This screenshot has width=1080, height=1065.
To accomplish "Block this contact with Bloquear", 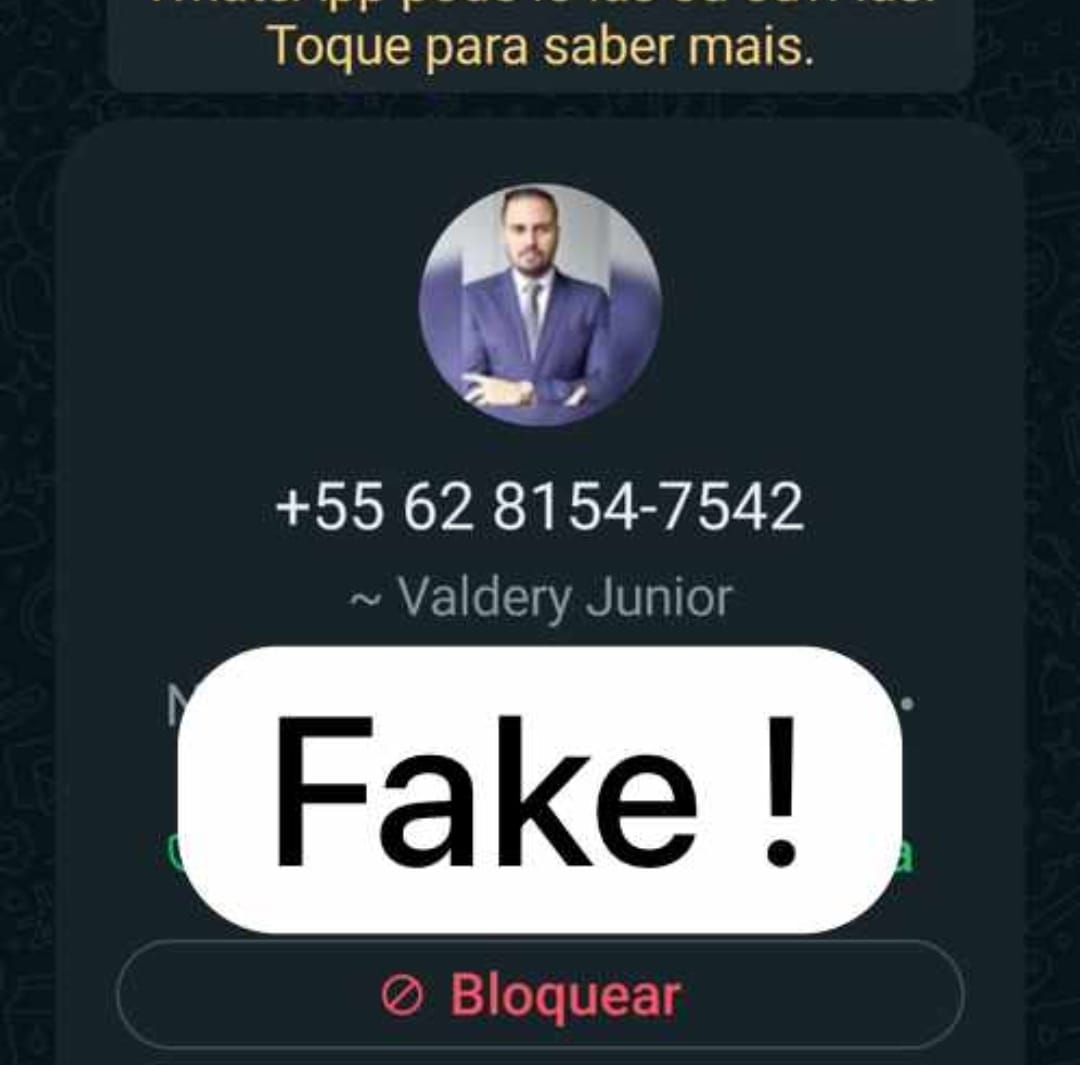I will pos(540,995).
